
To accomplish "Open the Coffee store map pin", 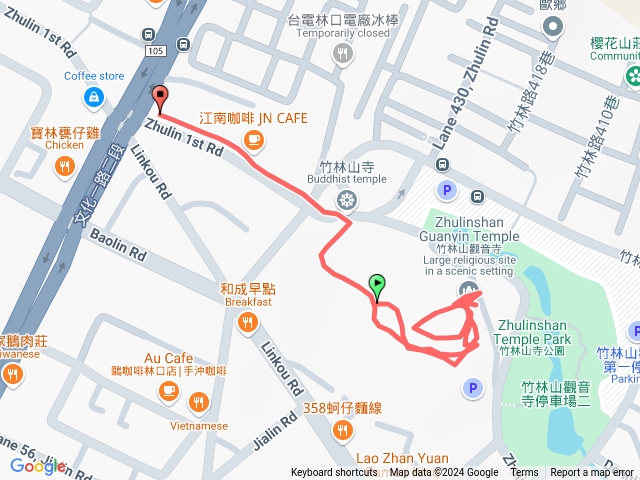I will (93, 97).
